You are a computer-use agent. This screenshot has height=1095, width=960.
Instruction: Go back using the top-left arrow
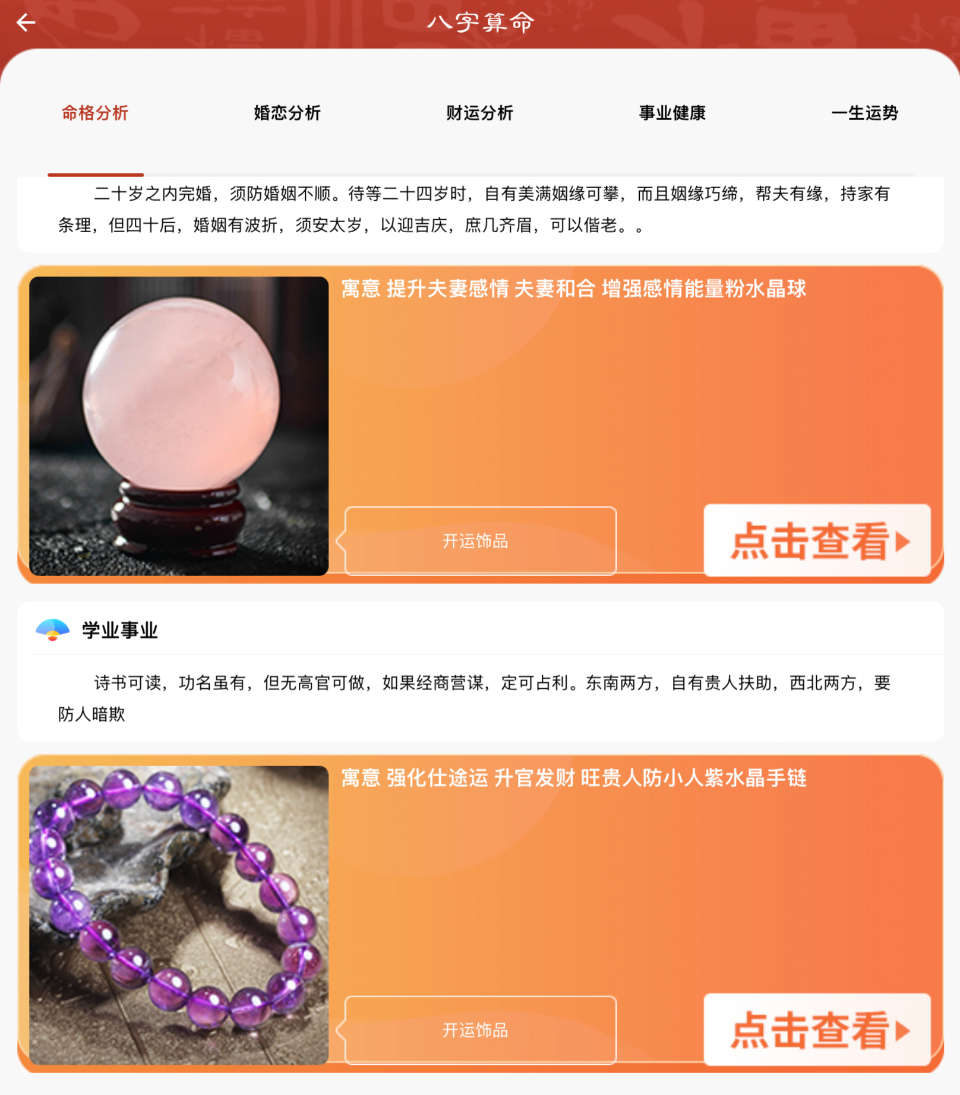(26, 22)
